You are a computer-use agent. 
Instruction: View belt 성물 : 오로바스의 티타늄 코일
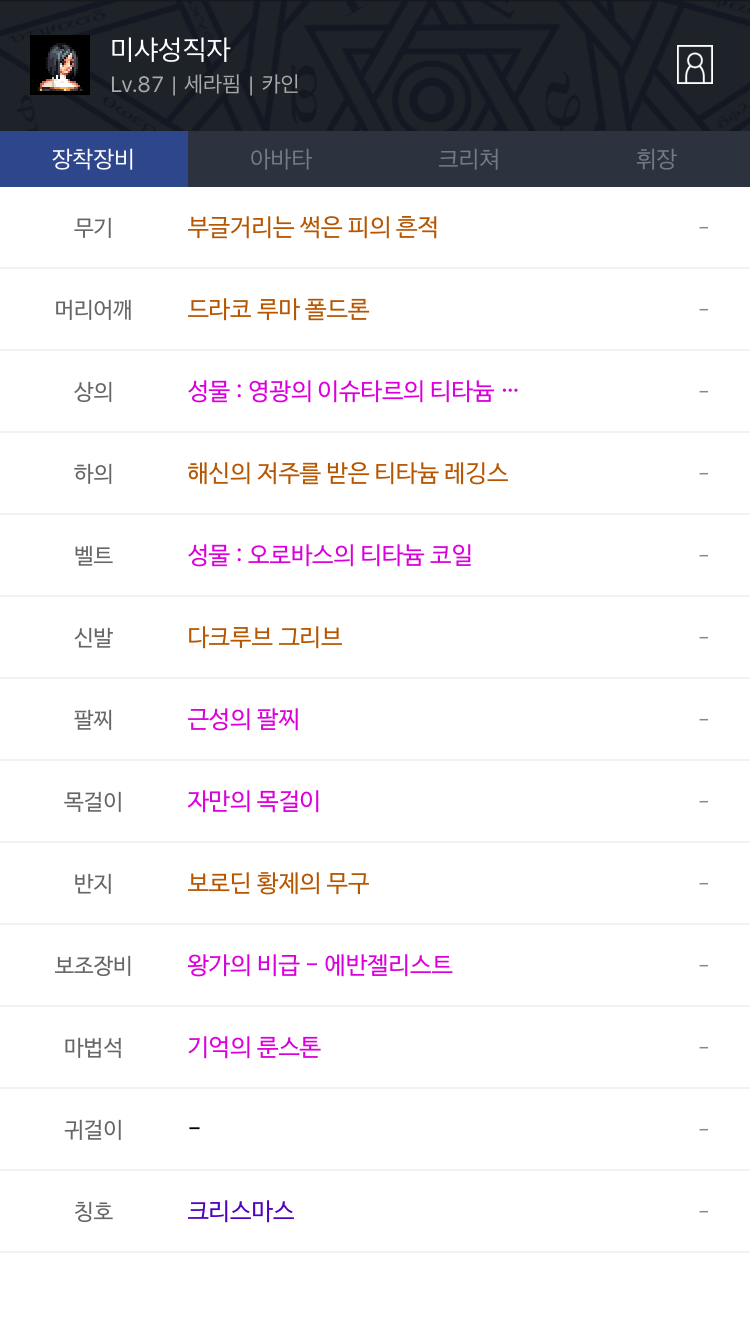pyautogui.click(x=375, y=555)
